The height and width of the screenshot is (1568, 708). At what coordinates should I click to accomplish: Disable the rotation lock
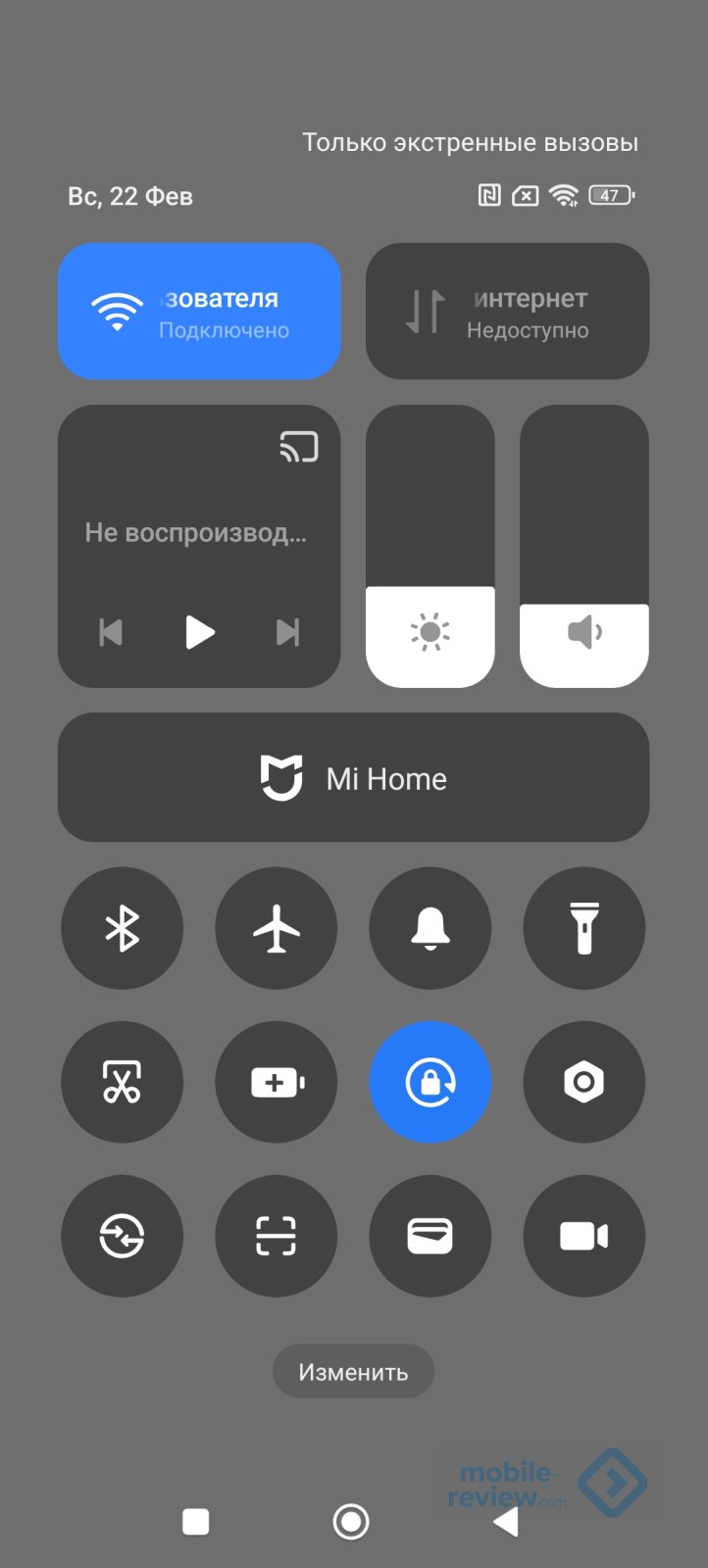click(430, 1082)
